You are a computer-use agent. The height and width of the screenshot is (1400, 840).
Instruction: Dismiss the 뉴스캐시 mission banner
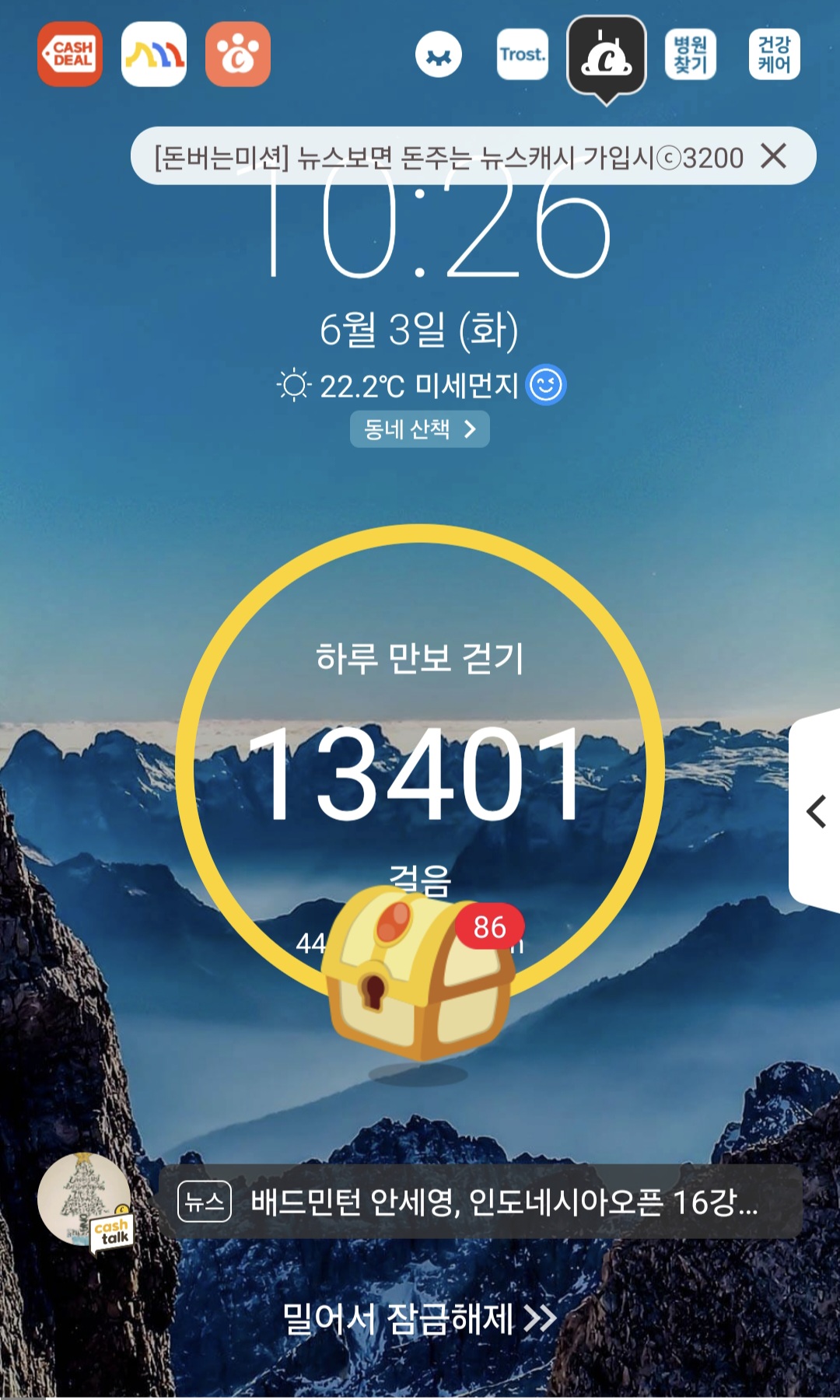click(x=774, y=156)
